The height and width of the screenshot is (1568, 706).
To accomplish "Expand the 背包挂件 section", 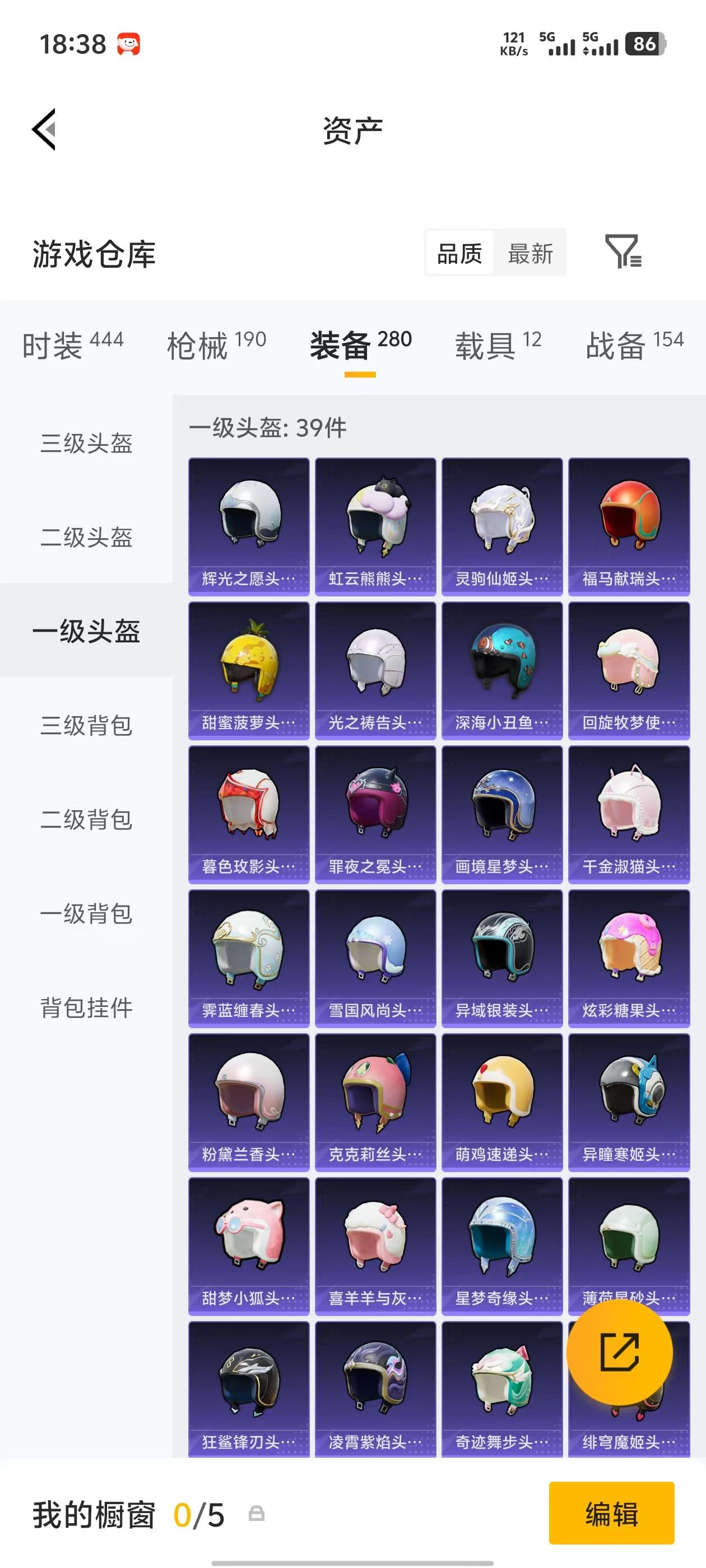I will point(86,1007).
